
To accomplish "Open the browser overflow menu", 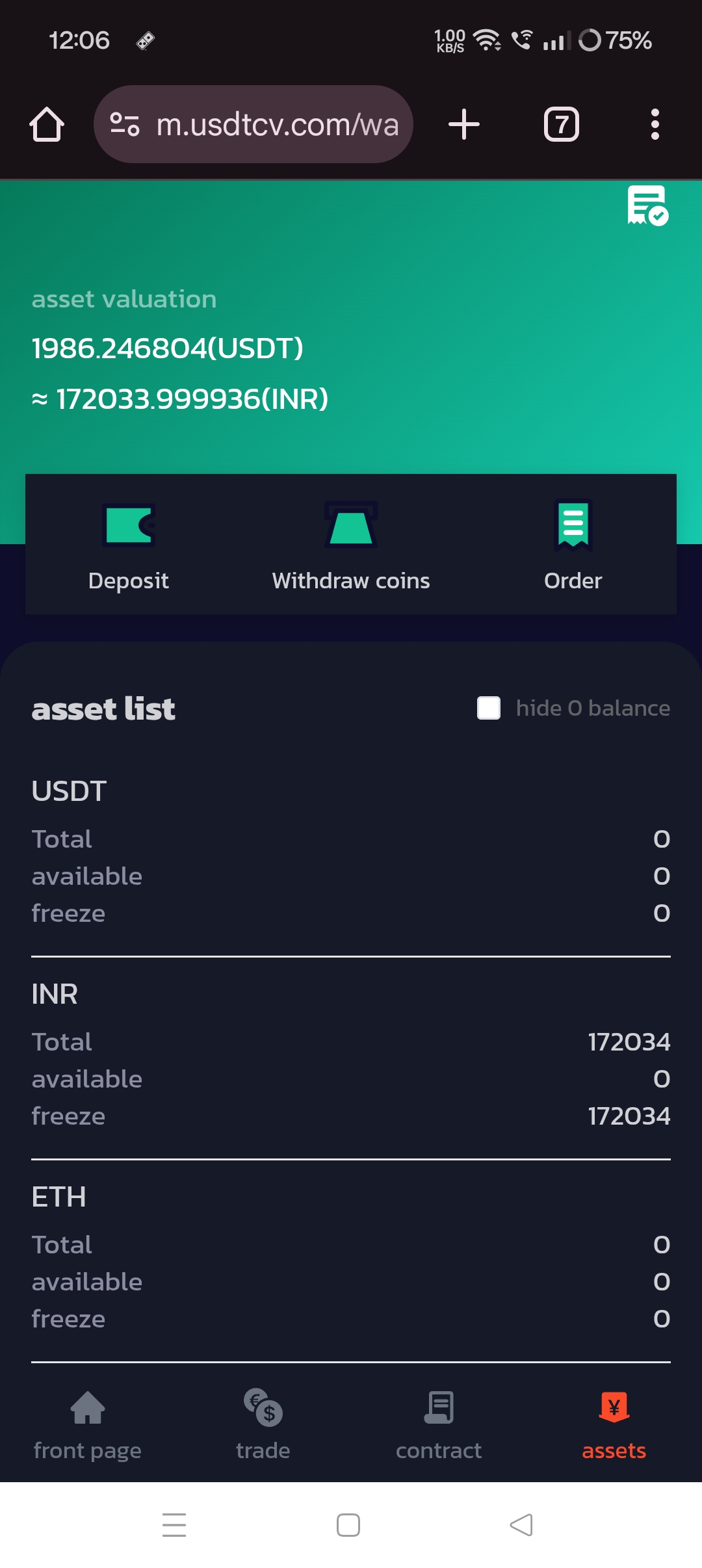I will (x=655, y=124).
